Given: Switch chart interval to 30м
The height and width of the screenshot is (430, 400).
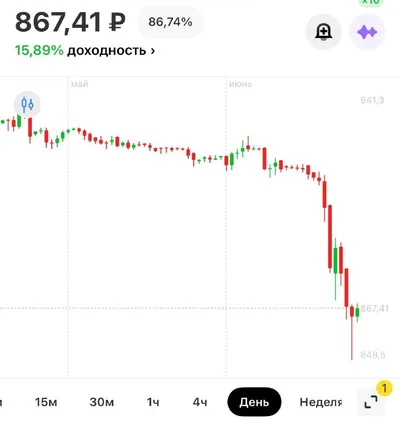Looking at the screenshot, I should 102,402.
